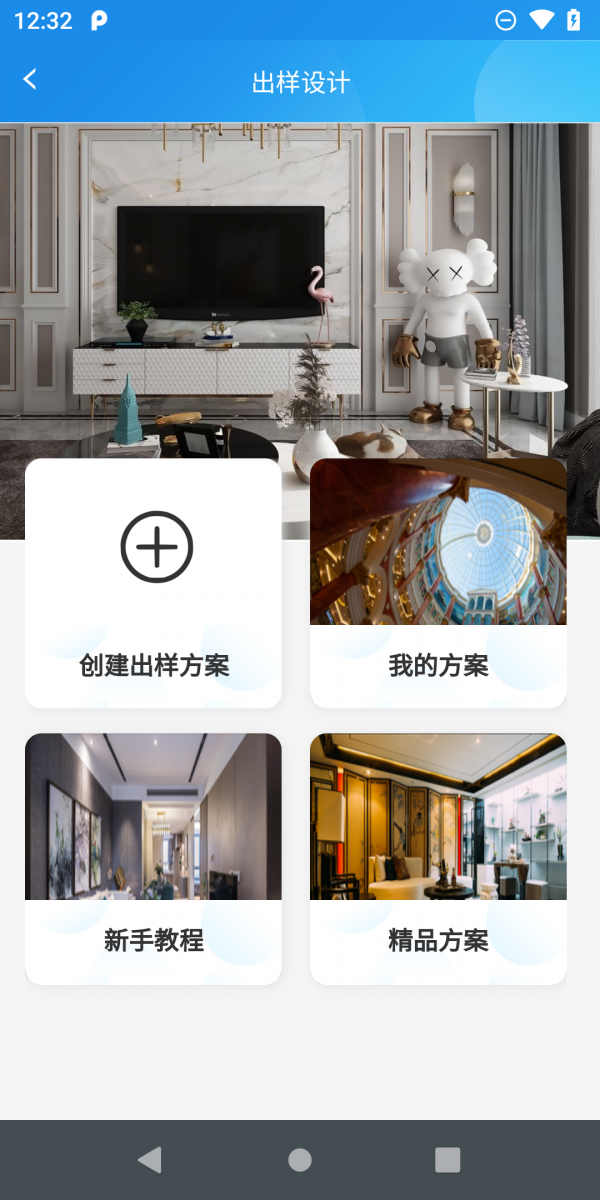Go back using the header arrow
Image resolution: width=600 pixels, height=1200 pixels.
[x=30, y=80]
